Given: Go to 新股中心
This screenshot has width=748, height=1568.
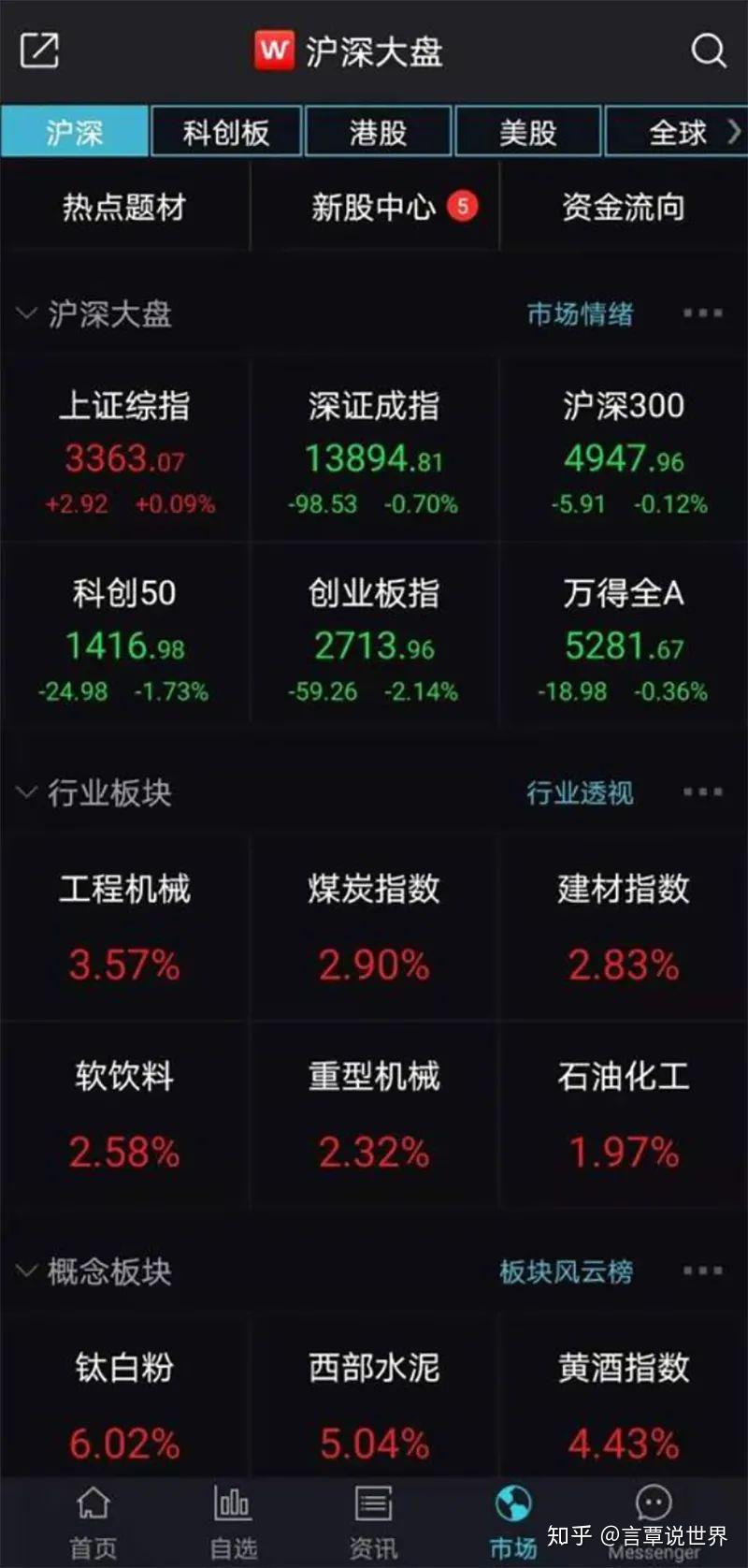Looking at the screenshot, I should click(x=374, y=207).
